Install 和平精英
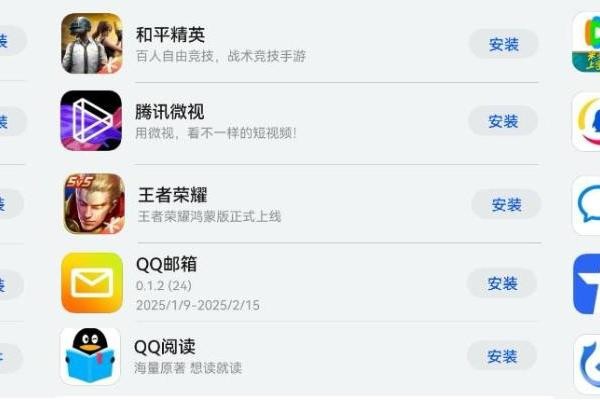The image size is (600, 400). [503, 44]
